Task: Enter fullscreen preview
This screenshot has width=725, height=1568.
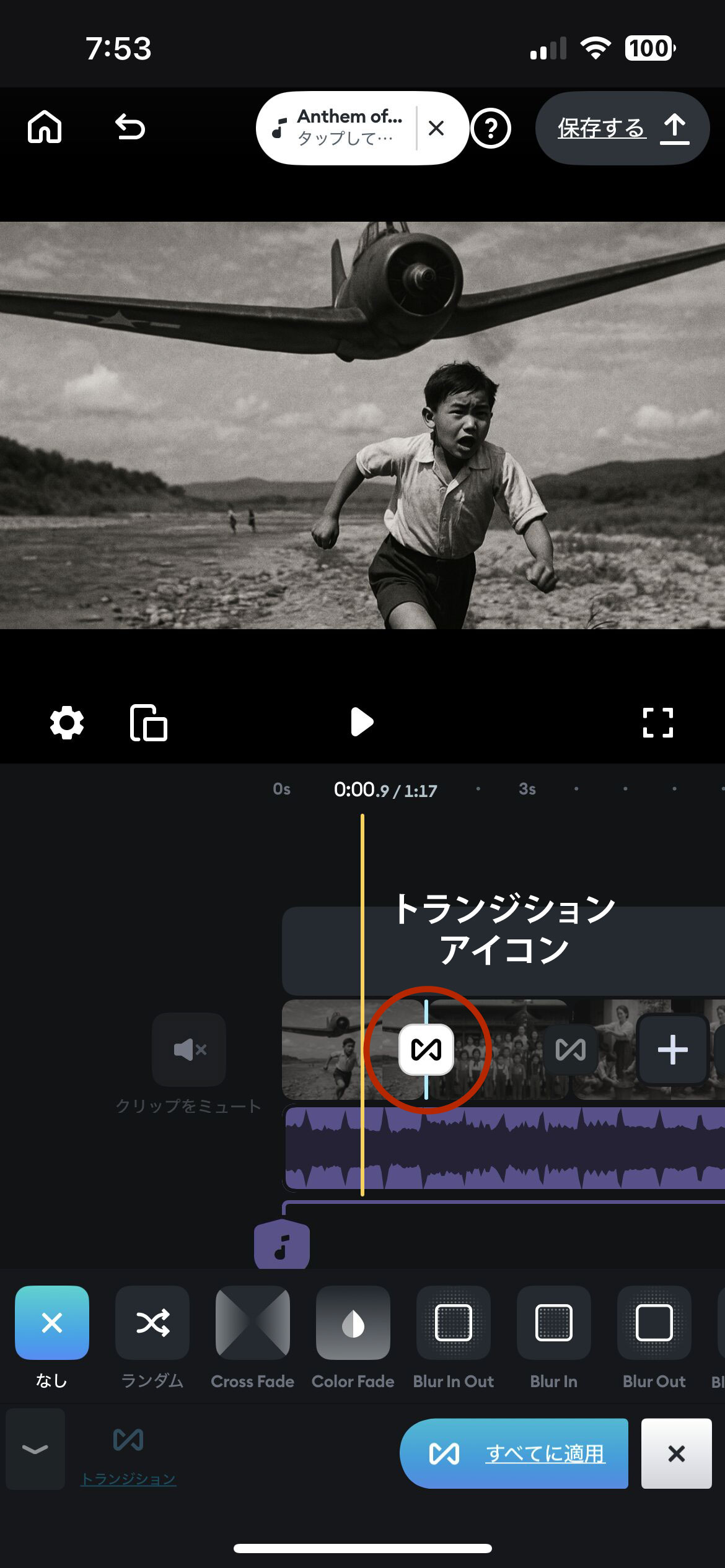Action: 657,723
